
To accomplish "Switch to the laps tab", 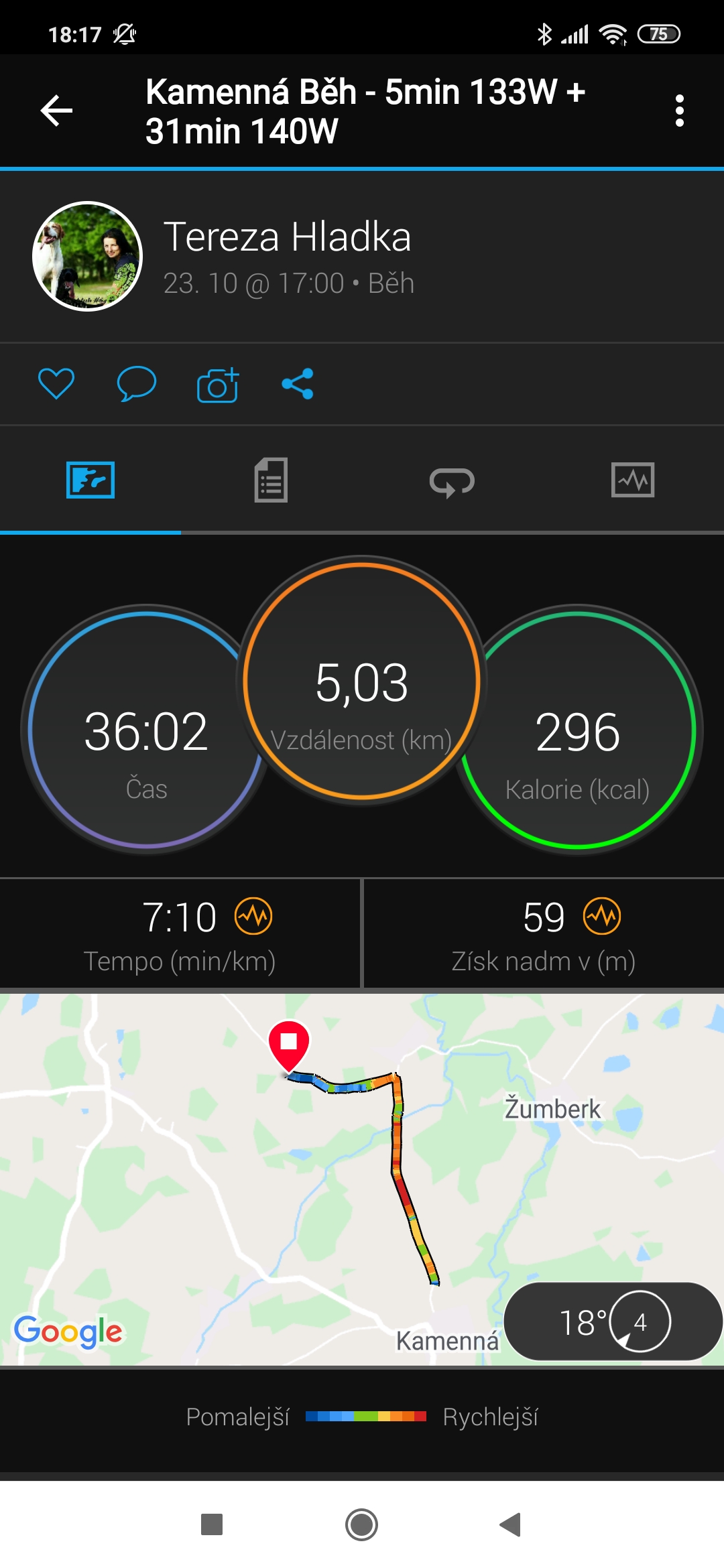I will click(x=452, y=481).
